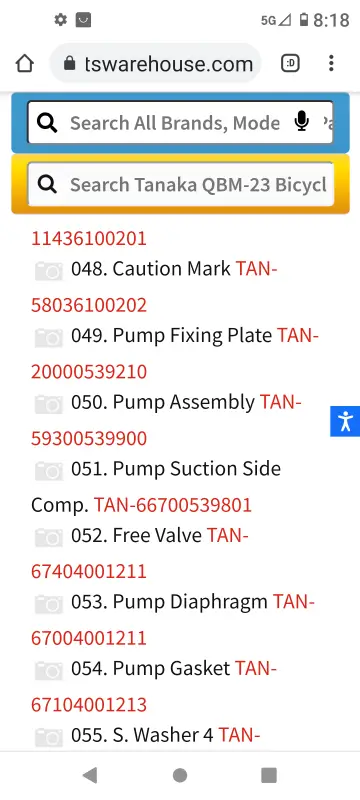Viewport: 360px width, 800px height.
Task: Open Chrome home page
Action: tap(24, 64)
